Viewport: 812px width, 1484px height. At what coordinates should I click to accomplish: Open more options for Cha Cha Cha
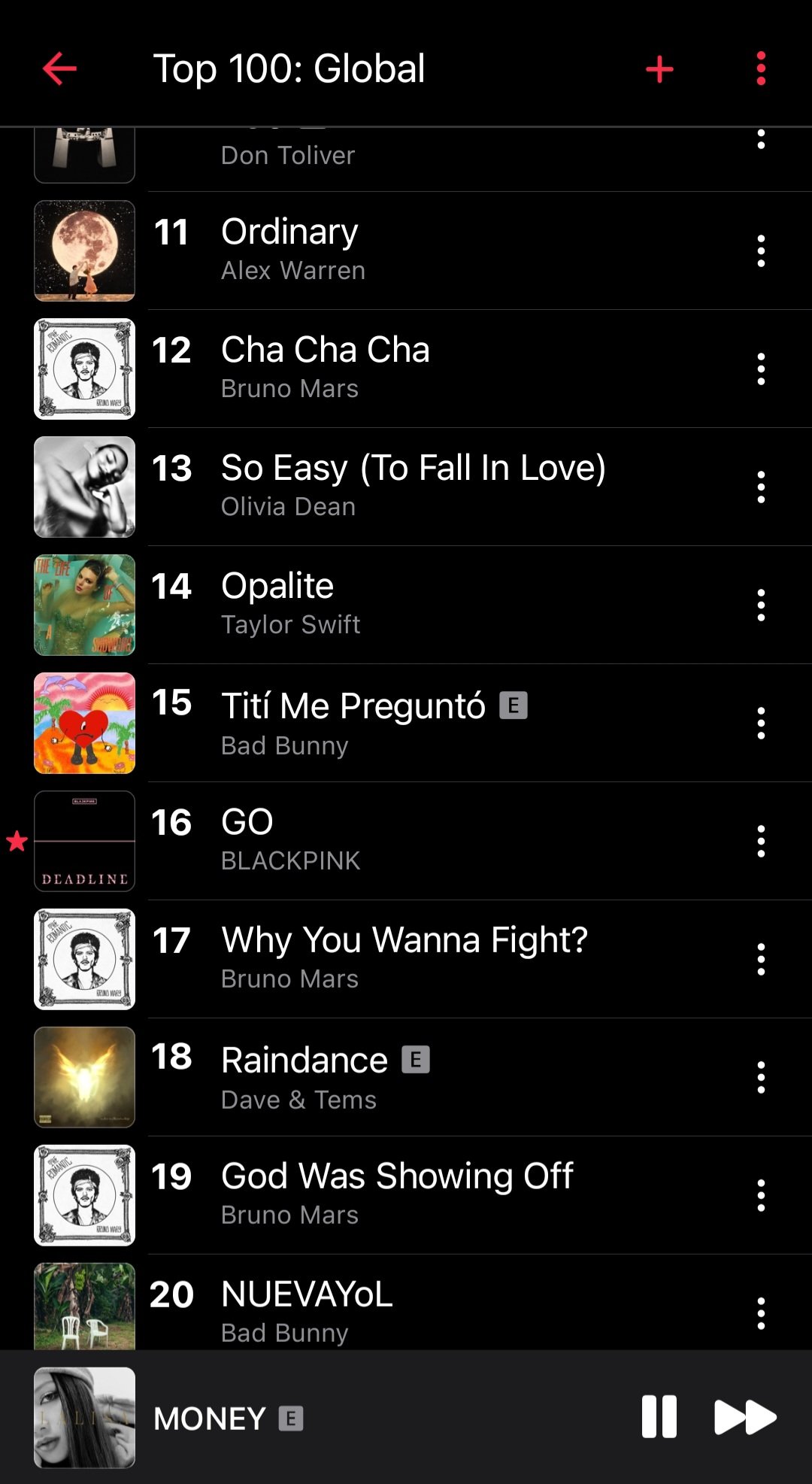(x=761, y=369)
